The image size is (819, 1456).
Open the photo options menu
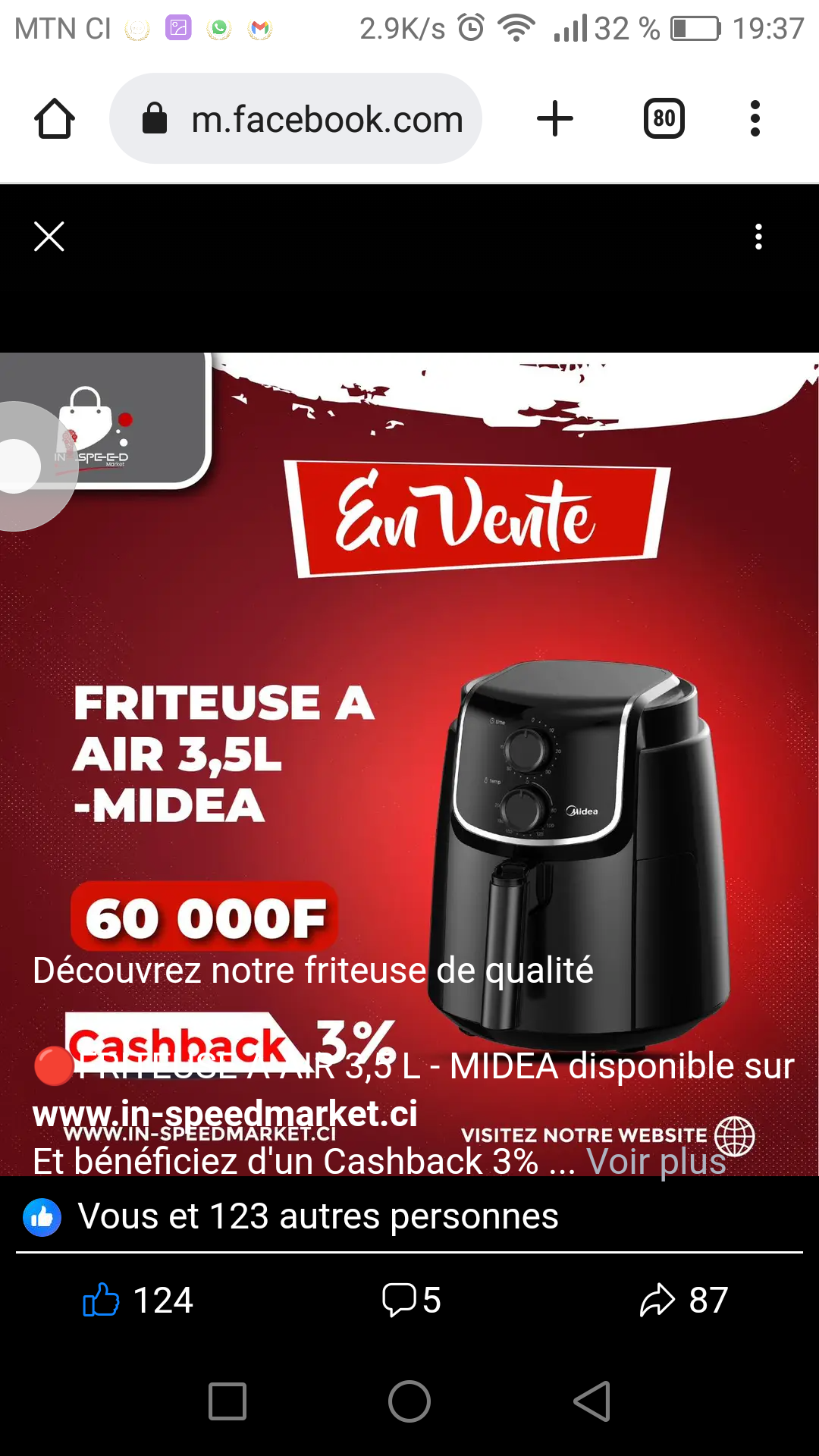click(x=758, y=237)
